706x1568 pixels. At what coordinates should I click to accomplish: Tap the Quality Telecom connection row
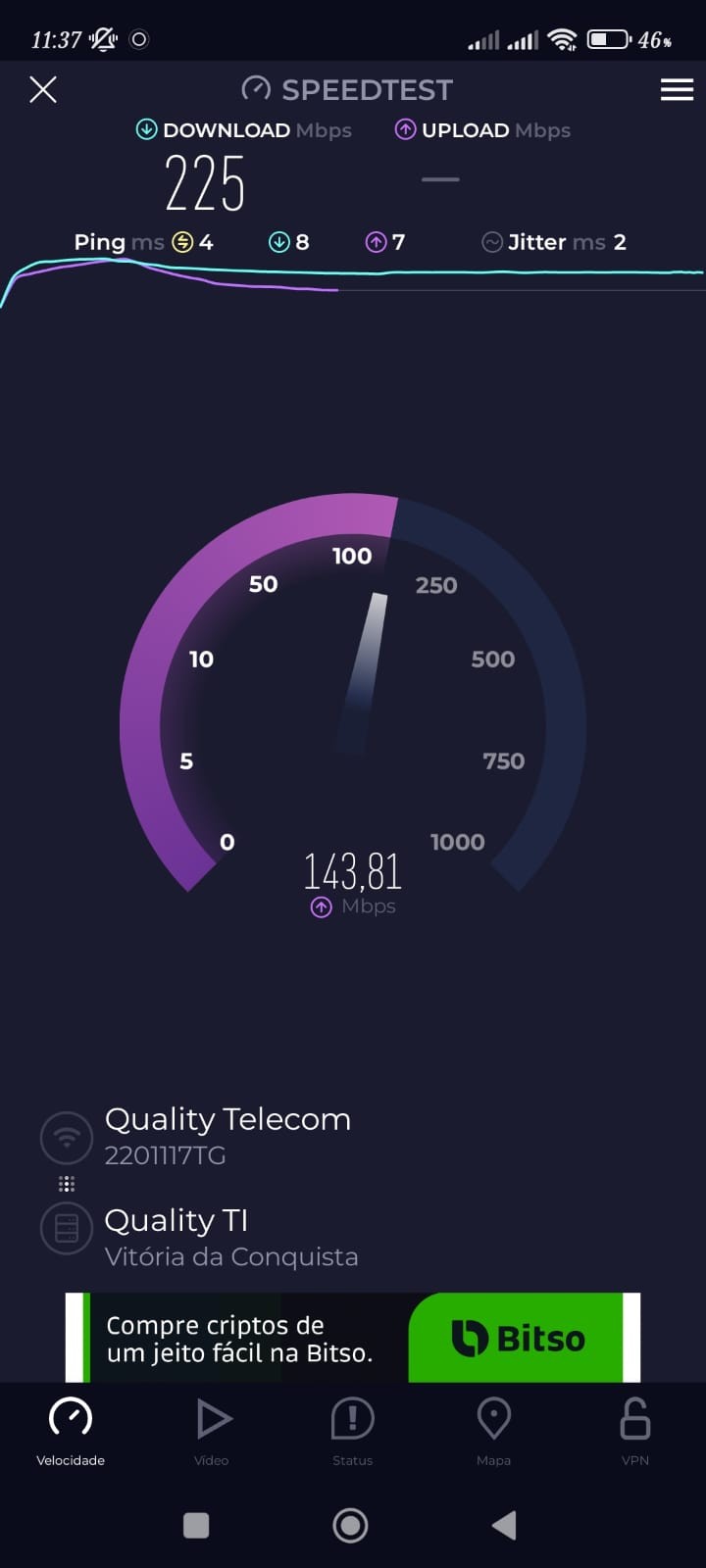[x=227, y=1135]
